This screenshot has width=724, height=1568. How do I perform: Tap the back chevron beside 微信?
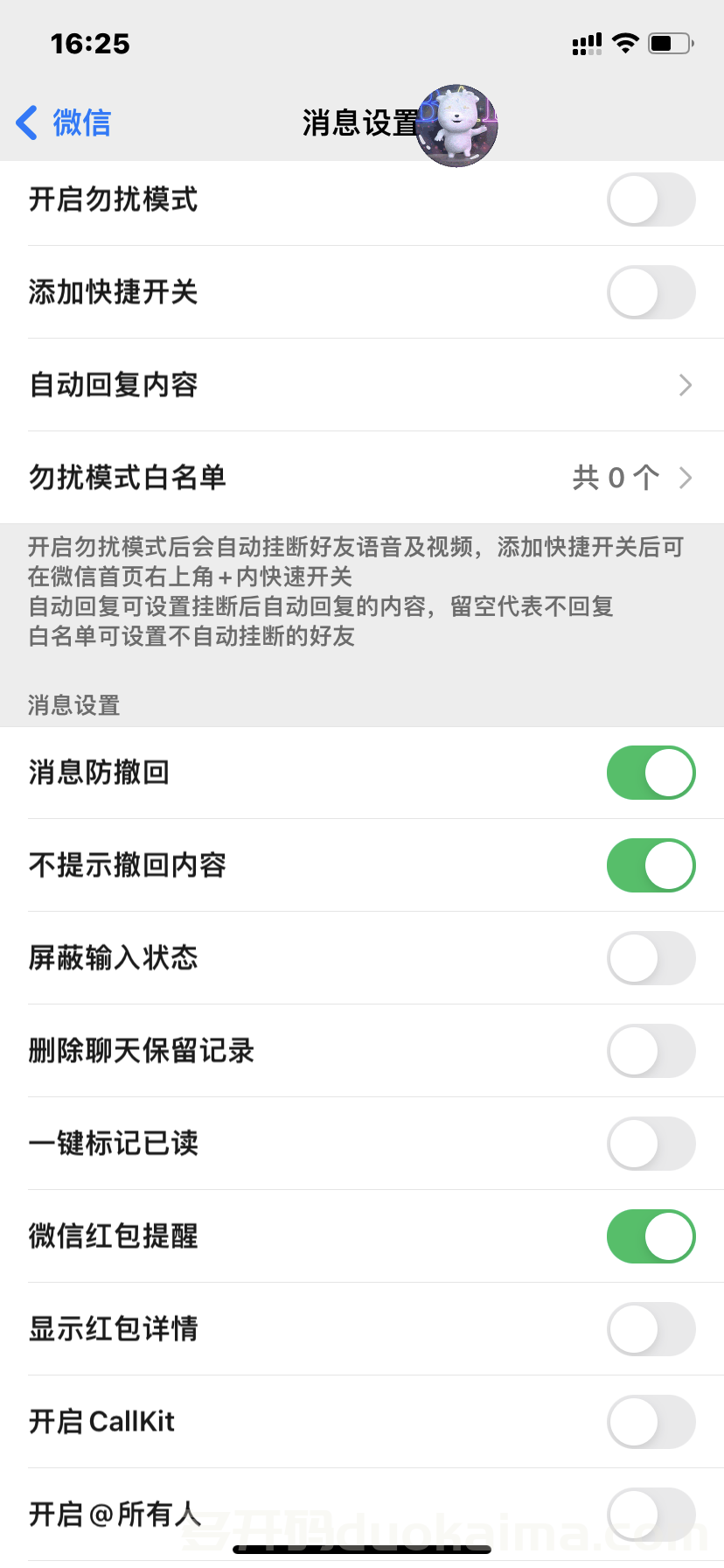[26, 123]
